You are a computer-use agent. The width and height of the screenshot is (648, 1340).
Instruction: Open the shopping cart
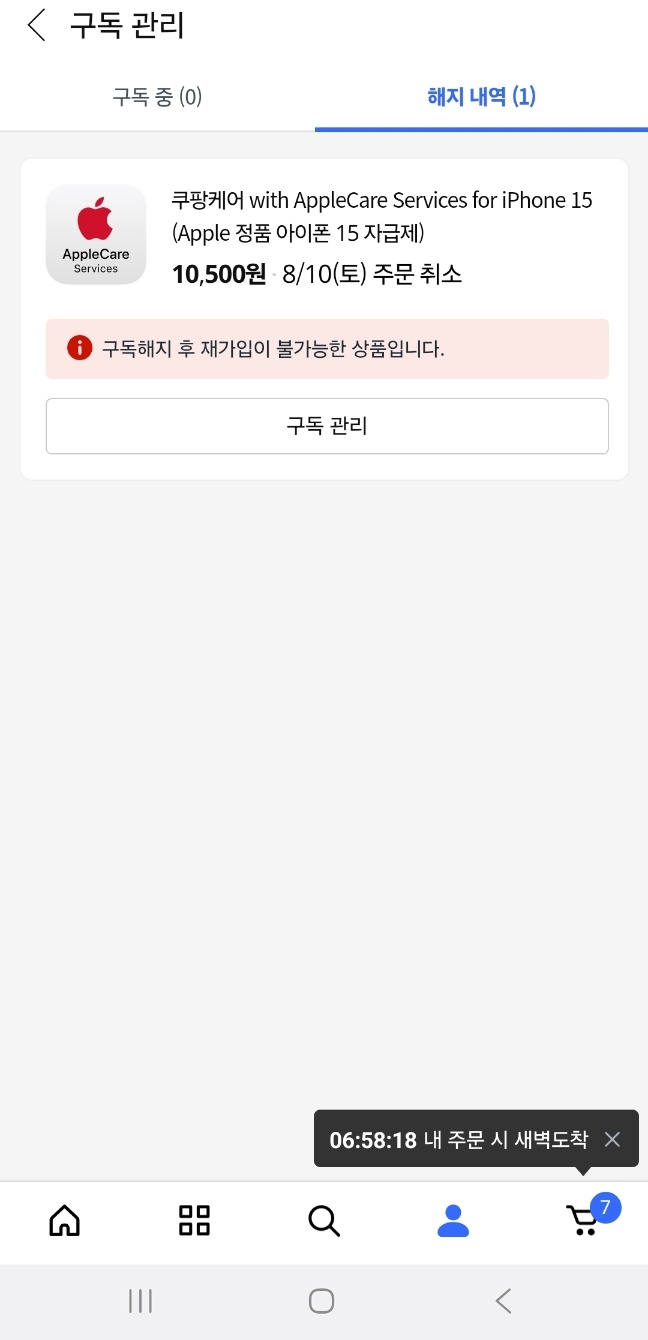point(582,1220)
